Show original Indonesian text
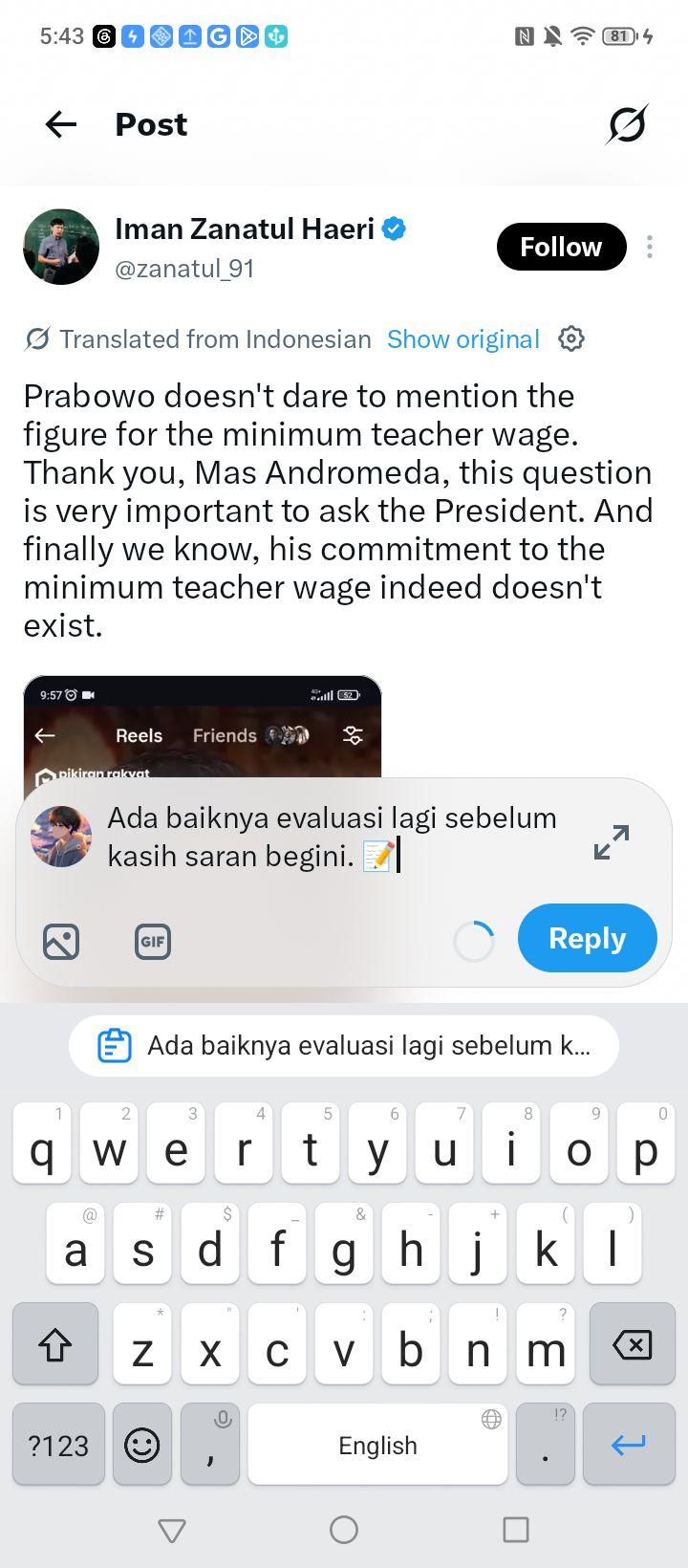 [x=463, y=339]
